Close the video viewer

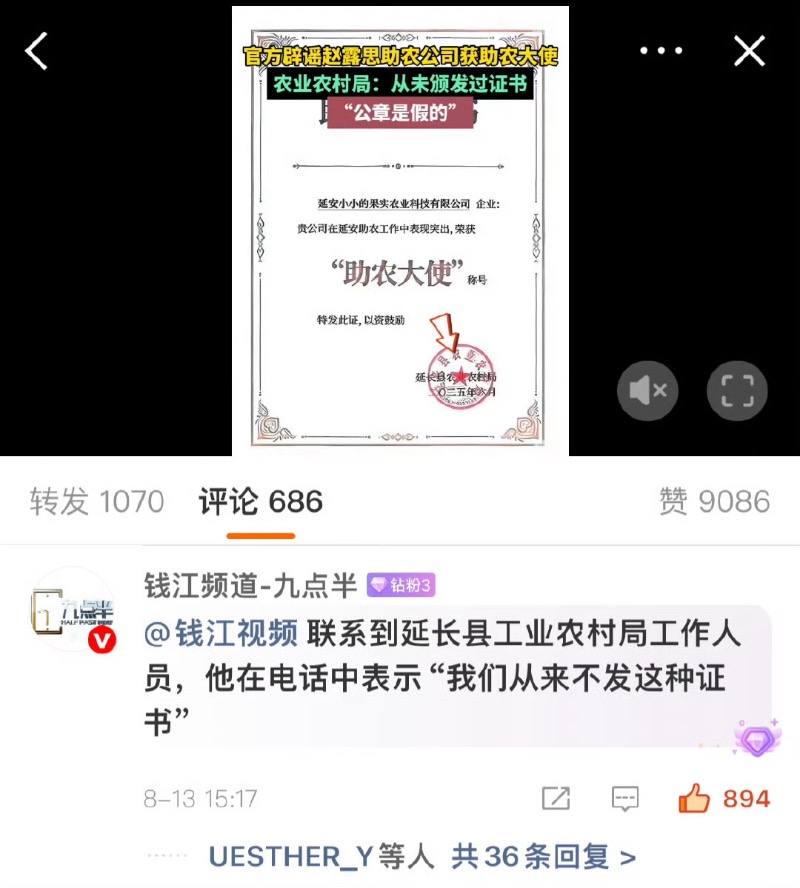point(749,51)
